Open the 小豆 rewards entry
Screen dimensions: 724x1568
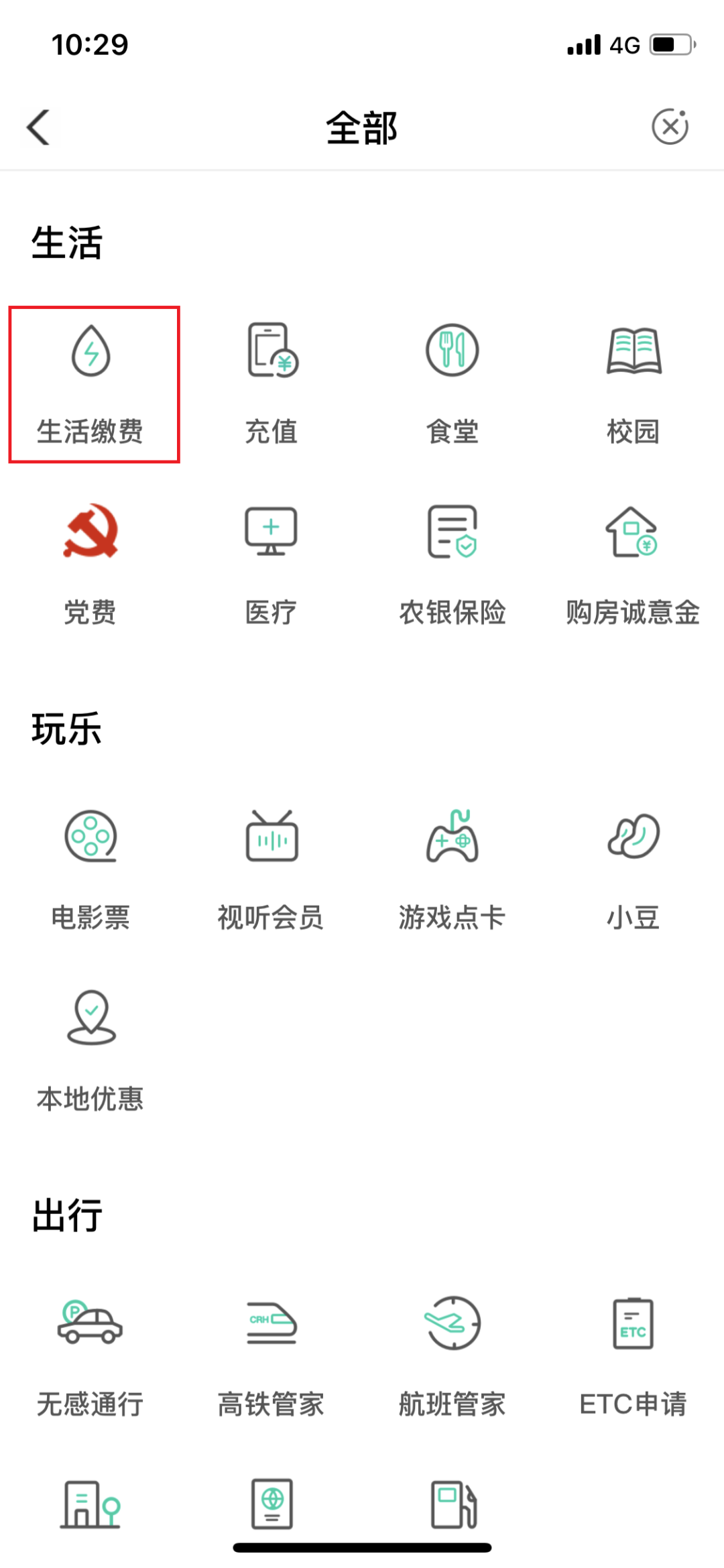tap(633, 870)
